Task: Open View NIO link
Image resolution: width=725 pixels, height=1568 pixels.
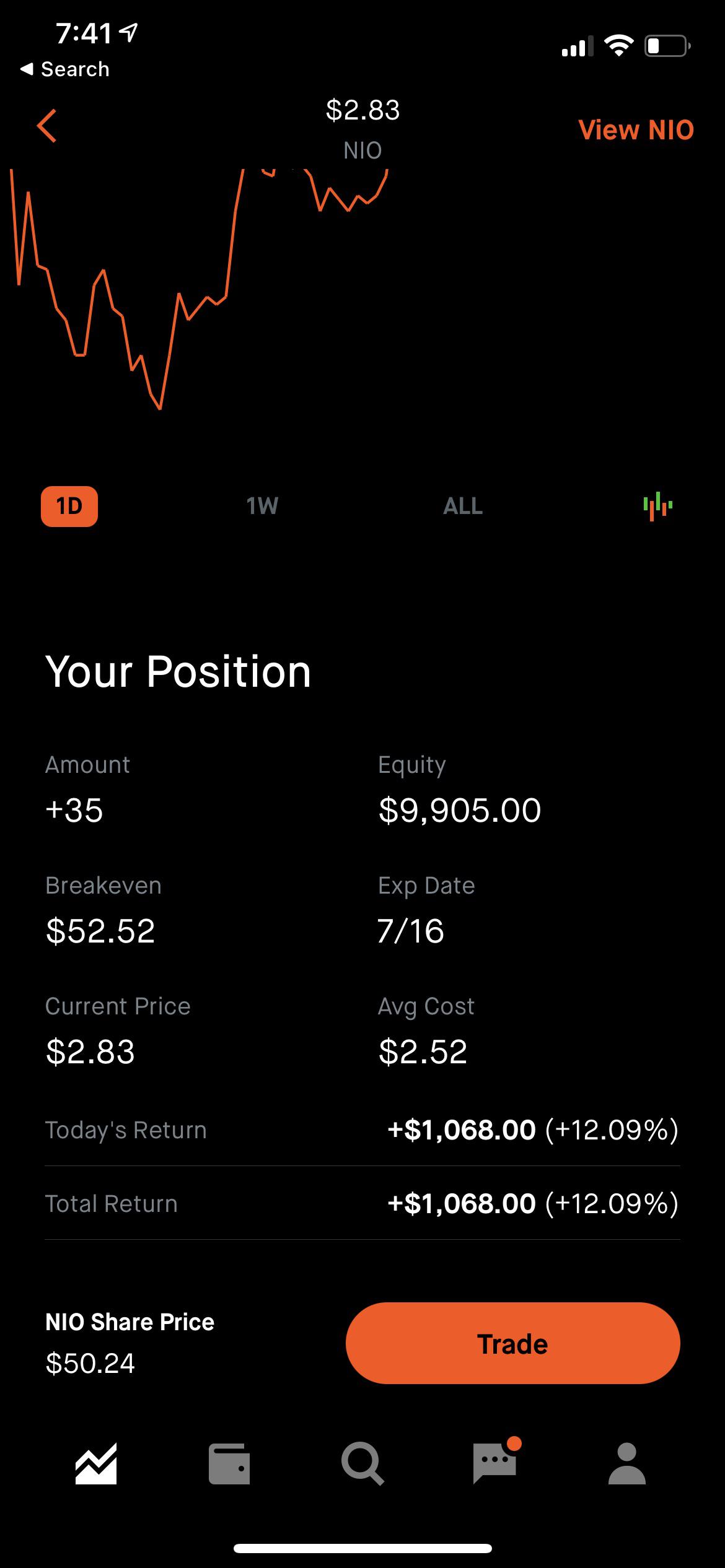Action: click(636, 129)
